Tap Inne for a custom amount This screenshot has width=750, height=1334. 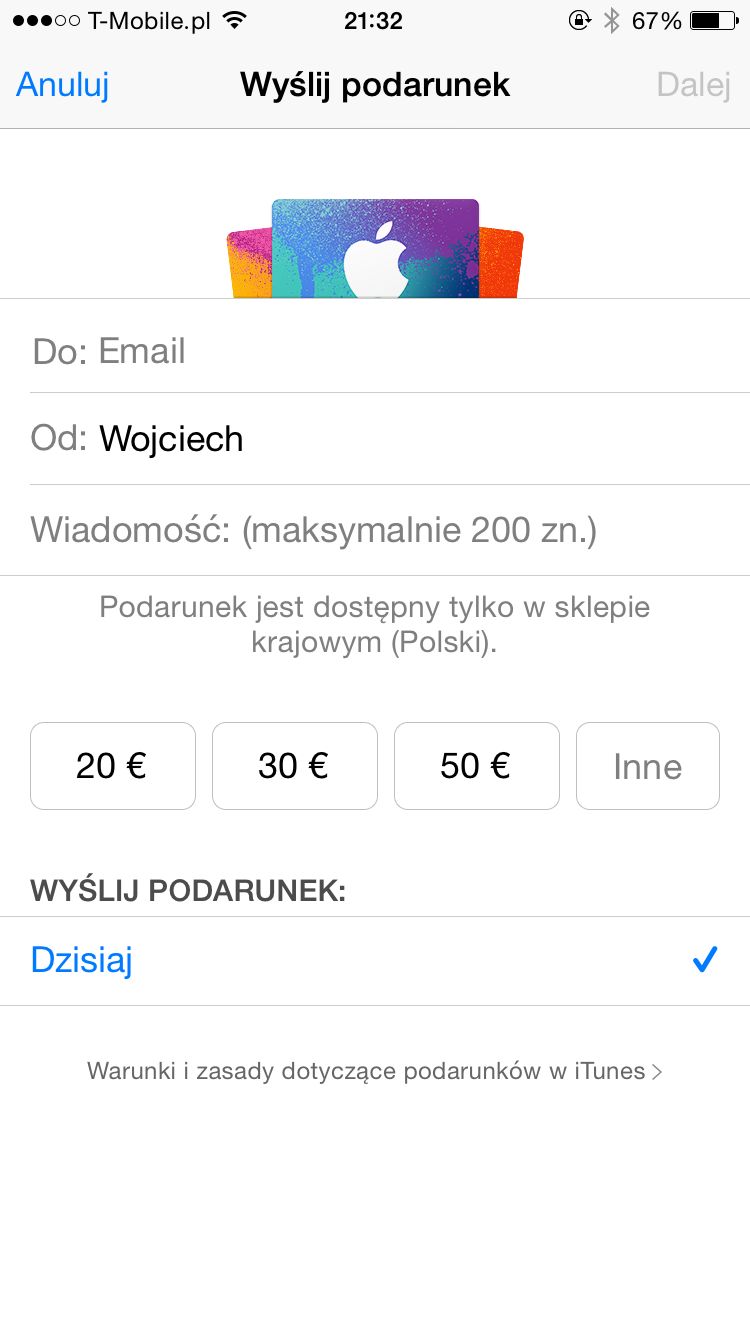647,766
